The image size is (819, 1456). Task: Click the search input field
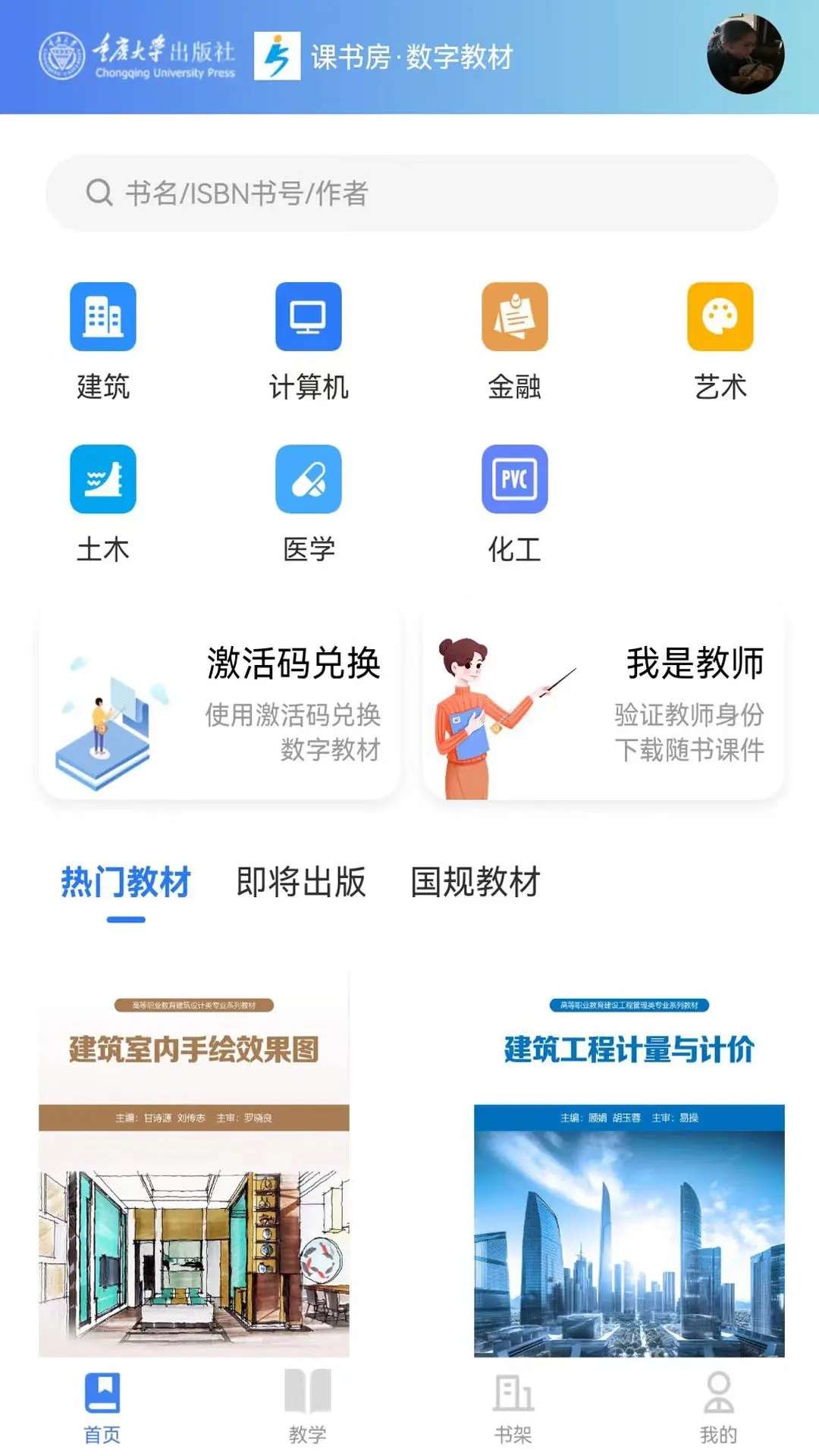click(409, 193)
